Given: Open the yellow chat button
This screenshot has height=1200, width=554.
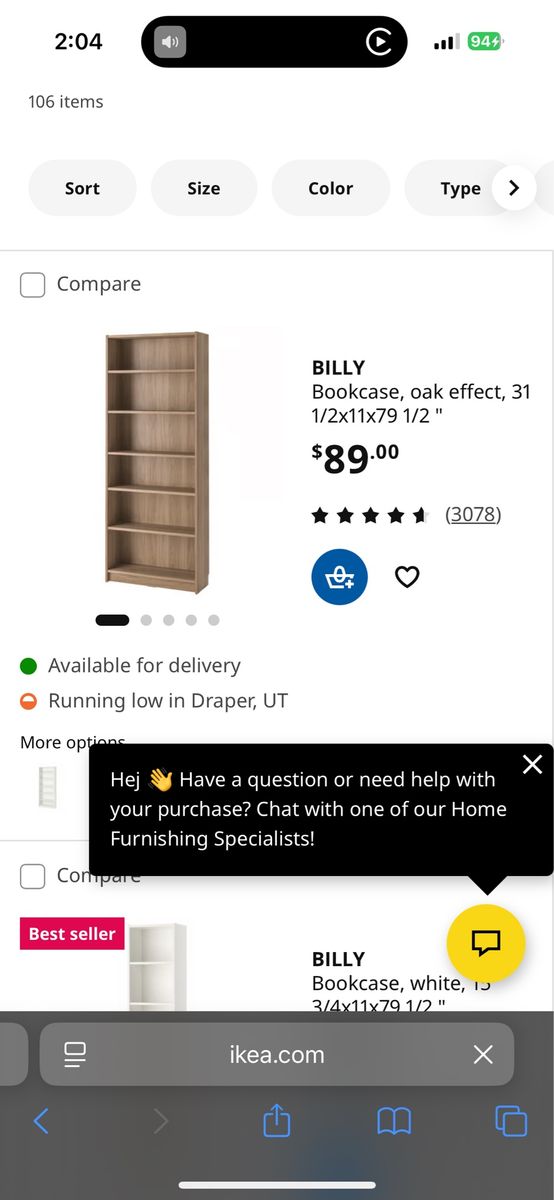Looking at the screenshot, I should pos(486,943).
